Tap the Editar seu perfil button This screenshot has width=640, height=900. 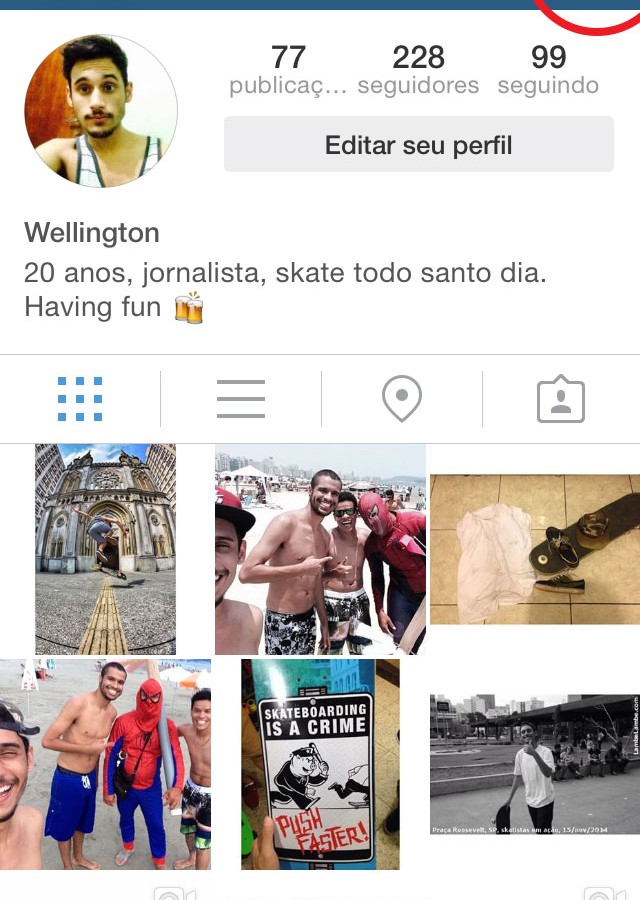[418, 145]
